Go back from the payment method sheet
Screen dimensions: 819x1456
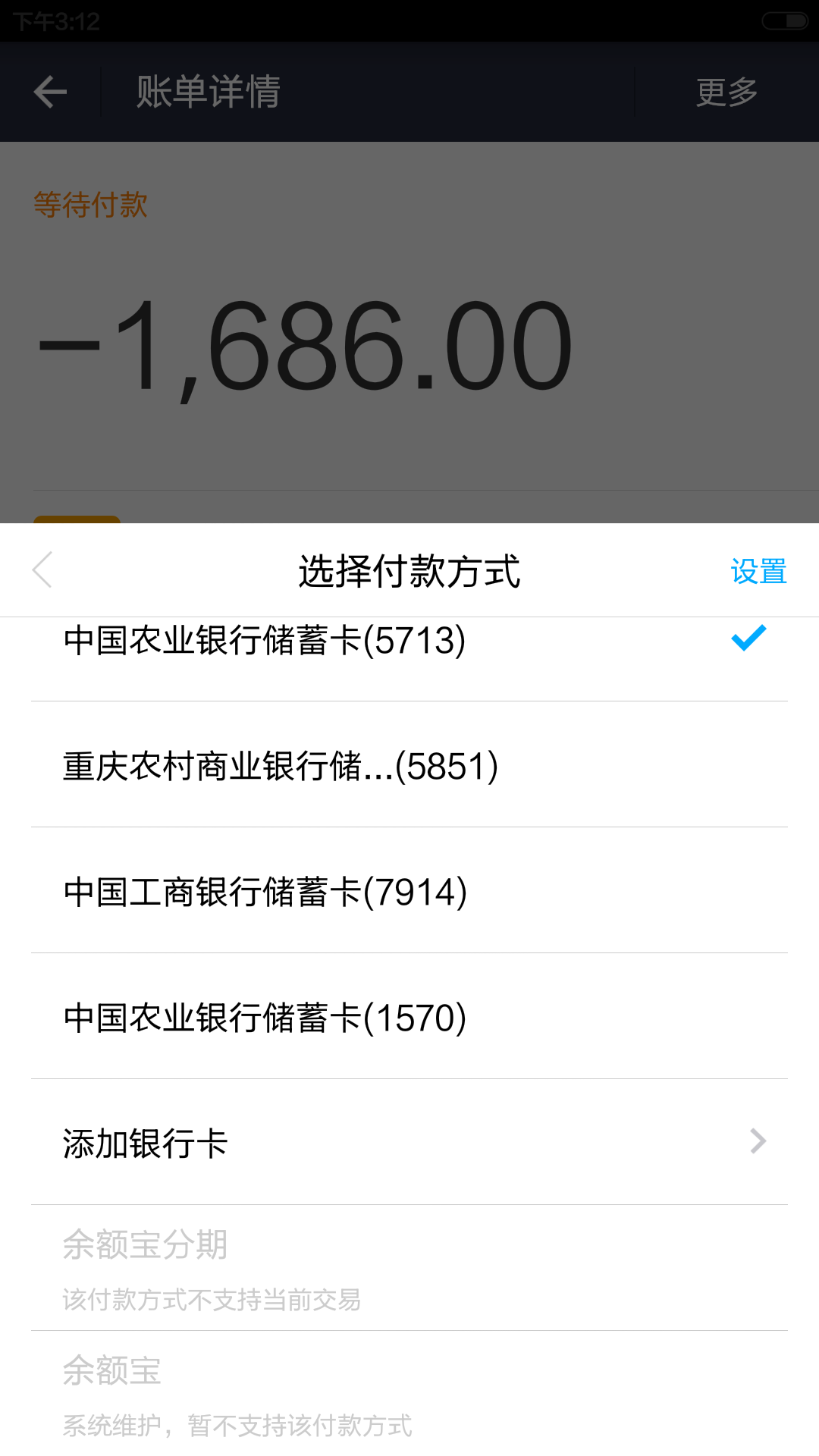point(43,570)
